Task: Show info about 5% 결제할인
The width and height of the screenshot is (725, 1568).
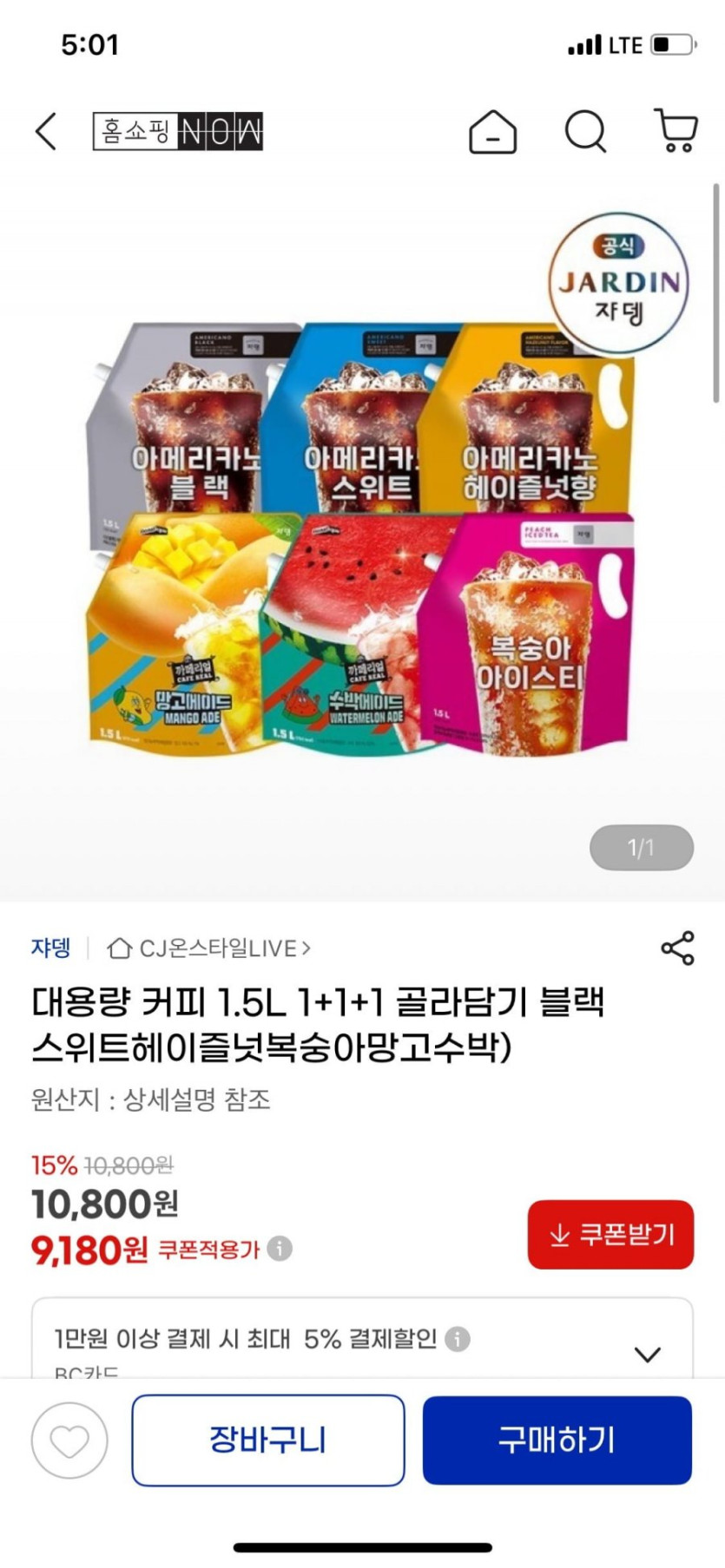Action: click(x=458, y=1339)
